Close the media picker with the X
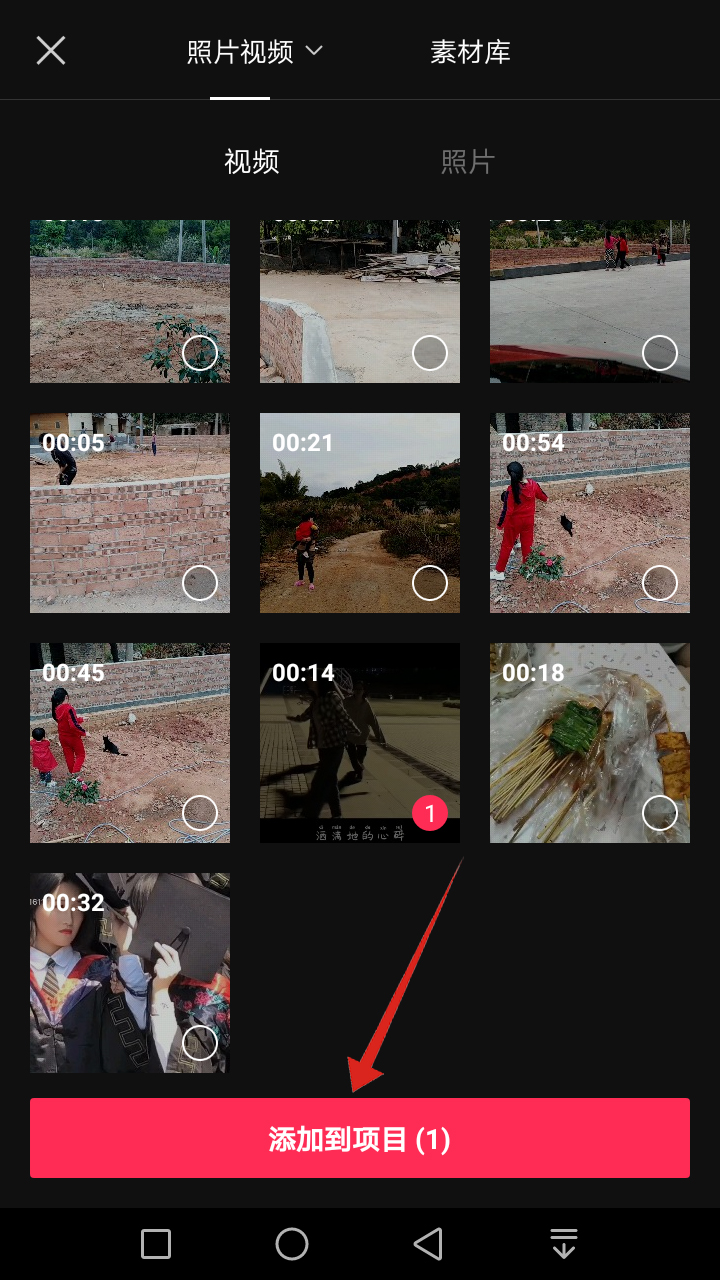This screenshot has height=1280, width=720. tap(51, 51)
